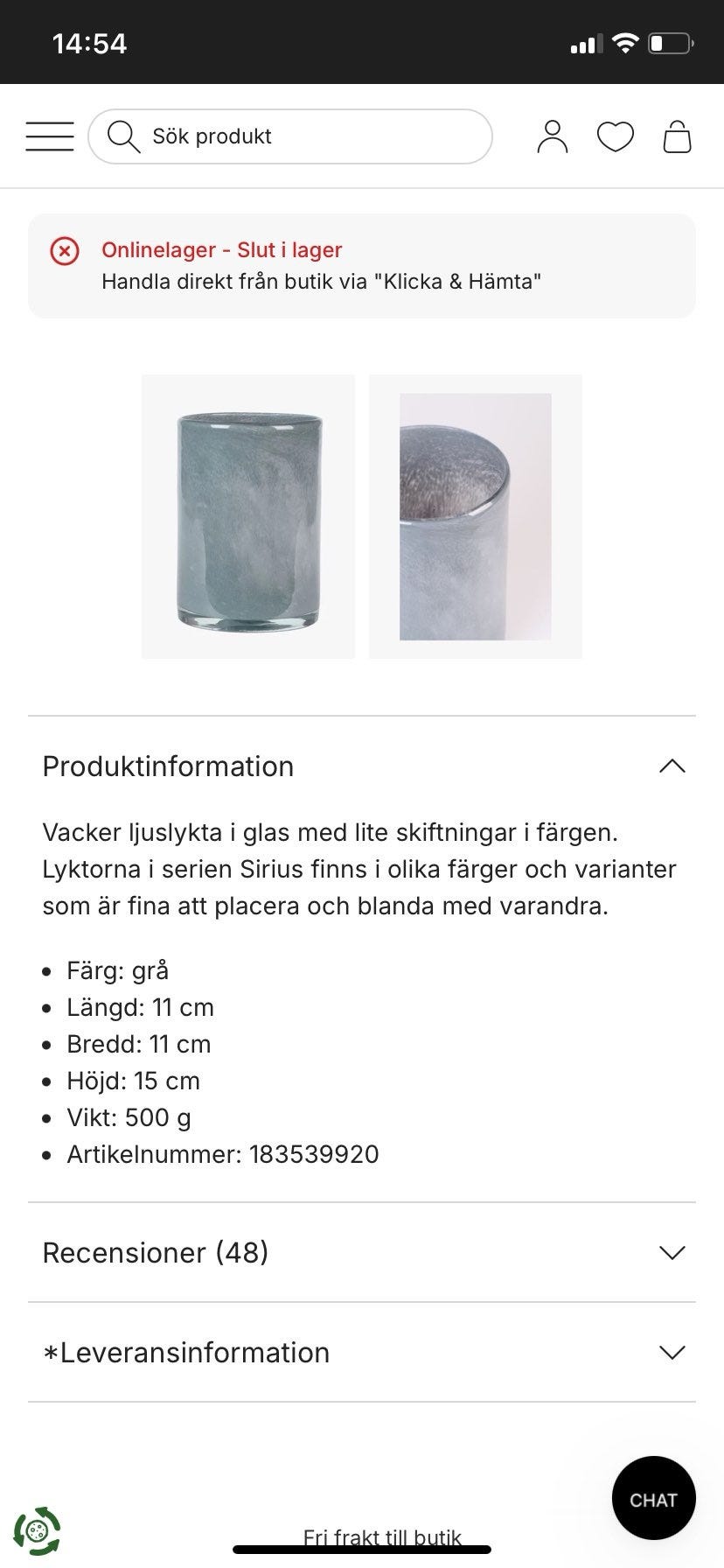Select the first product image thumbnail

(x=247, y=516)
